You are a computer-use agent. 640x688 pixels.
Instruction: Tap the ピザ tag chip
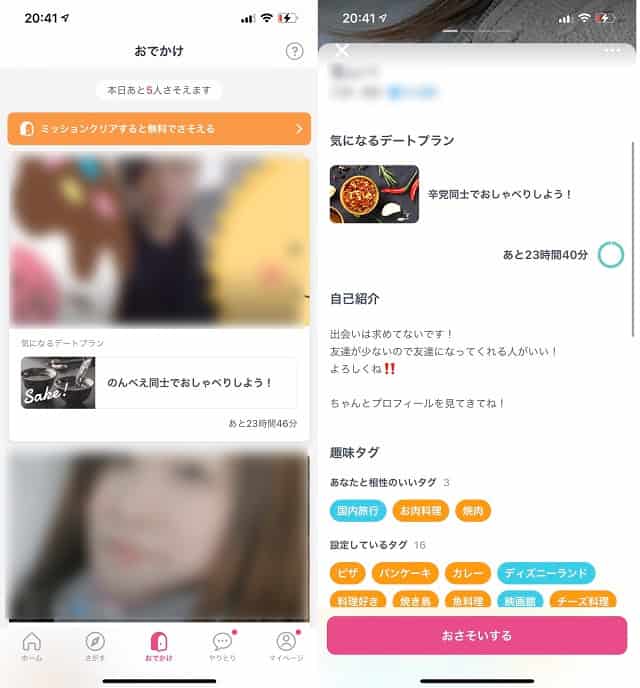click(347, 573)
